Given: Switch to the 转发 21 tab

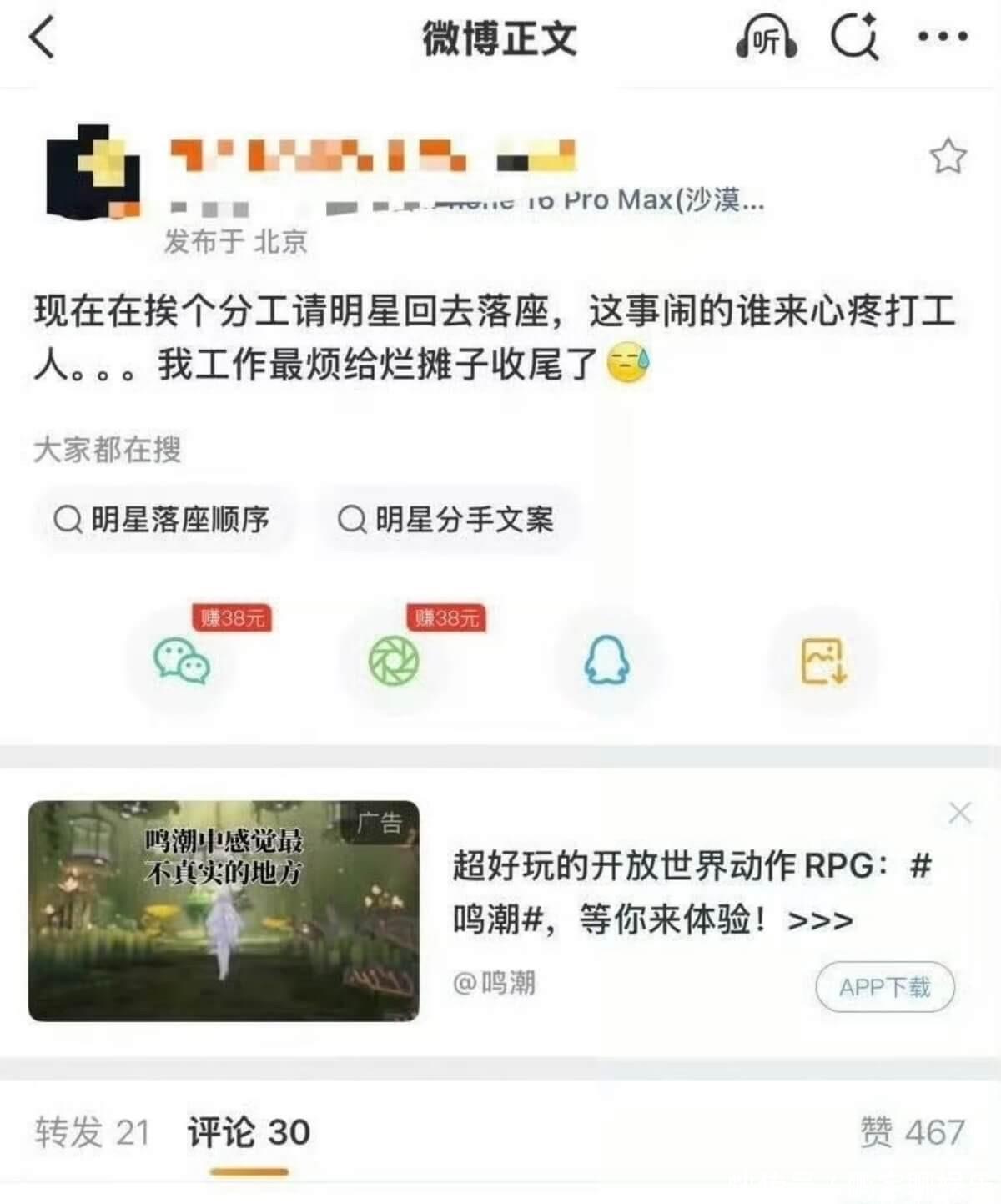Looking at the screenshot, I should coord(92,1132).
